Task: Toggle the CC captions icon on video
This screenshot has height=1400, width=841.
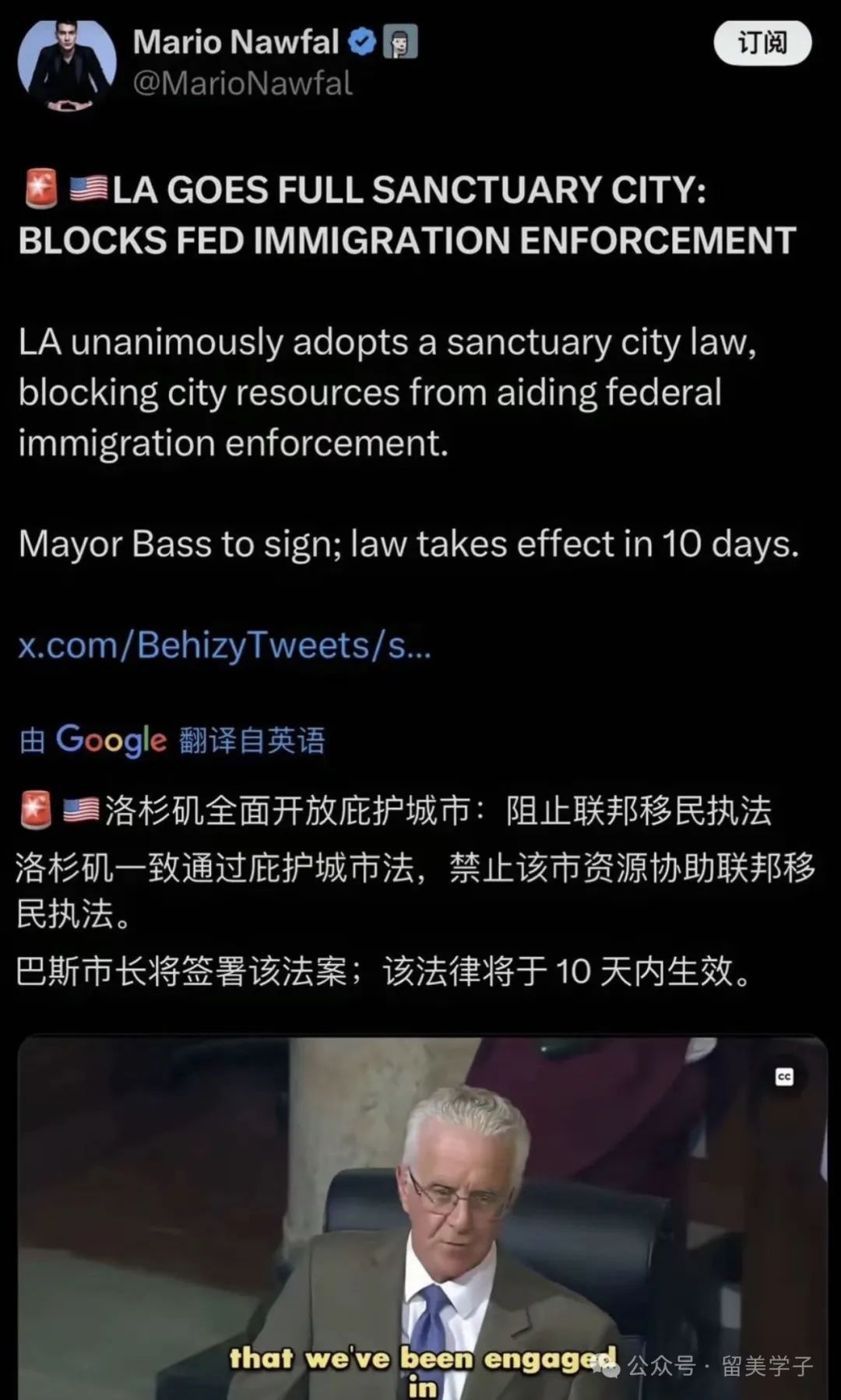Action: 784,1077
